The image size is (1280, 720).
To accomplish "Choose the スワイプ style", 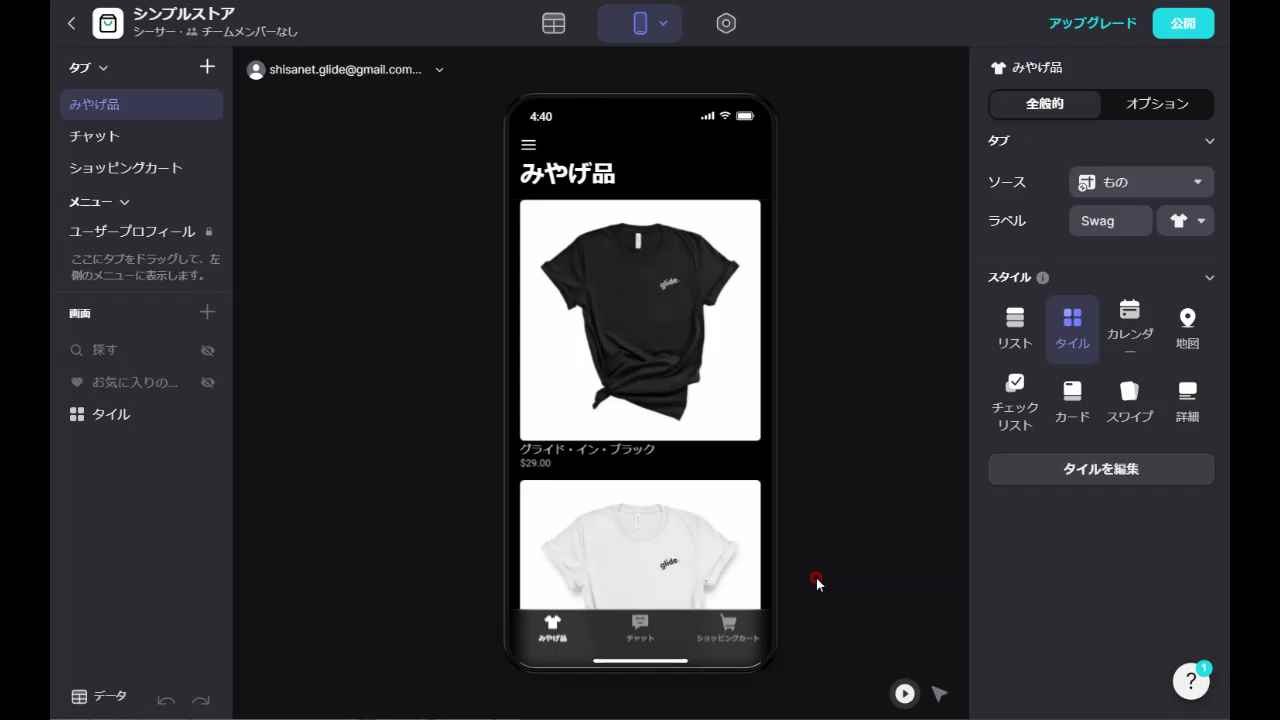I will click(1130, 401).
